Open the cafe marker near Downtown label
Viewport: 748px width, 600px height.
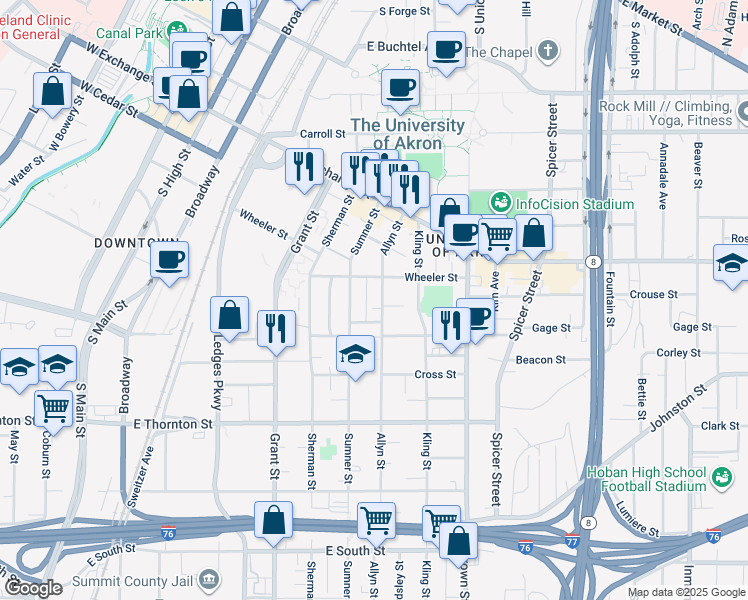[169, 262]
